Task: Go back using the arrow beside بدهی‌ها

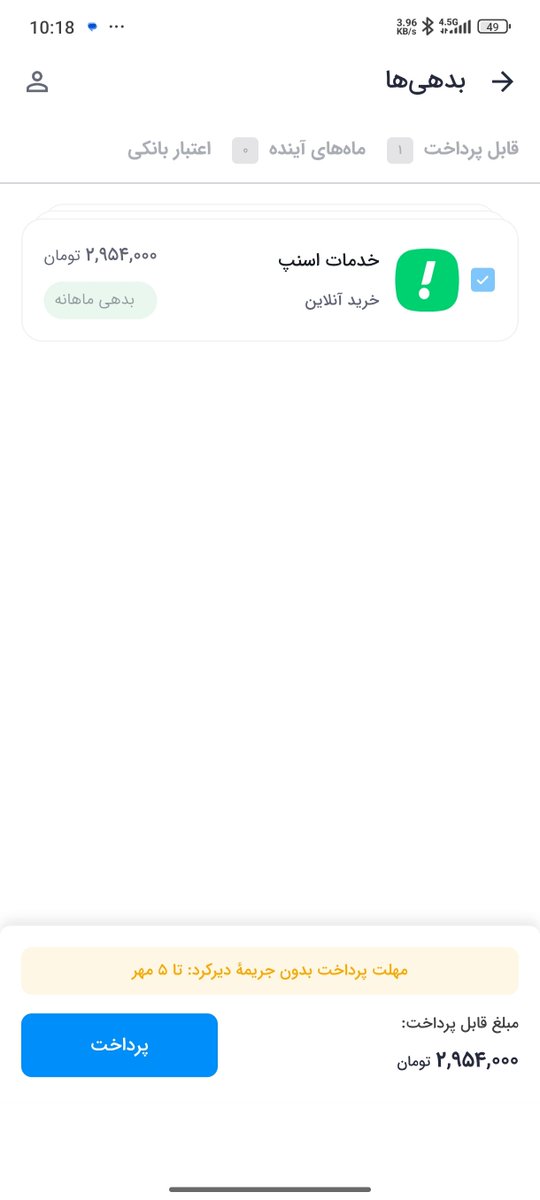Action: (x=503, y=82)
